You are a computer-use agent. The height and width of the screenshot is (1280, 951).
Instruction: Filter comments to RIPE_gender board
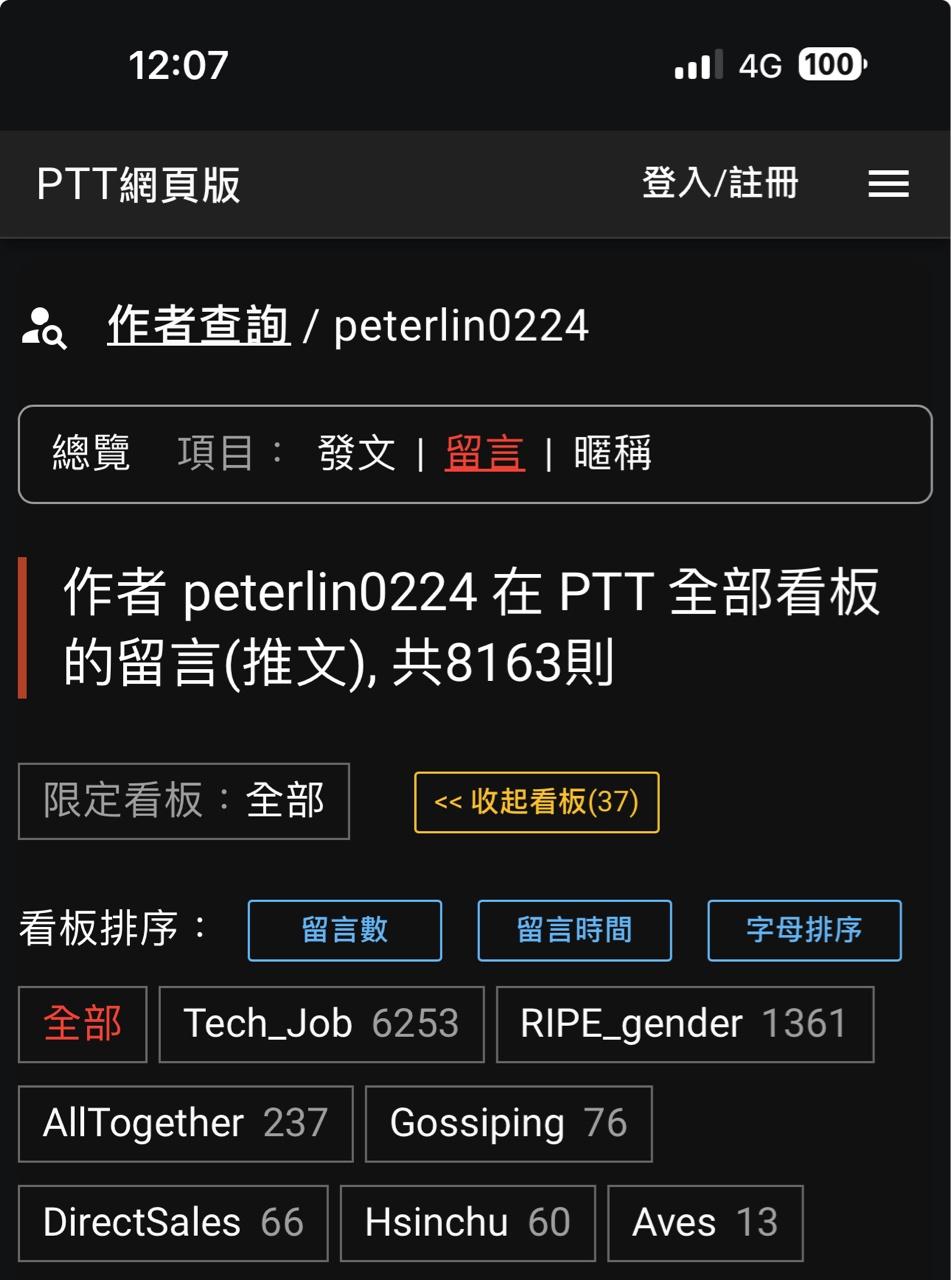tap(684, 1024)
